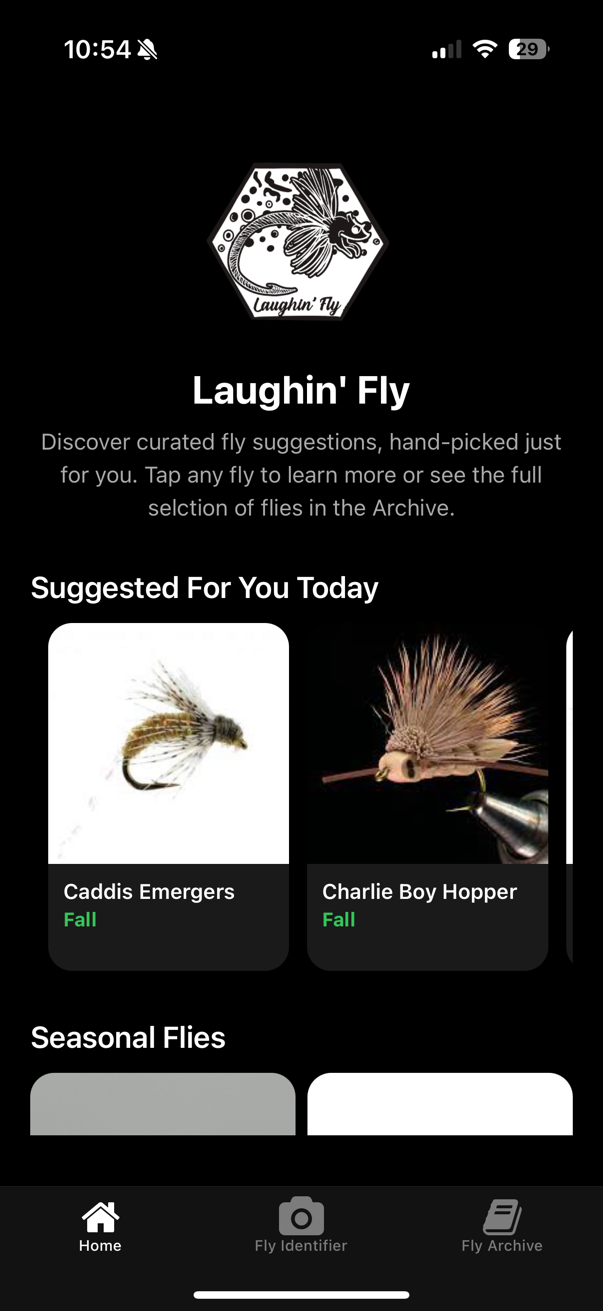The width and height of the screenshot is (603, 1311).
Task: Switch to the Fly Identifier tab
Action: coord(301,1225)
